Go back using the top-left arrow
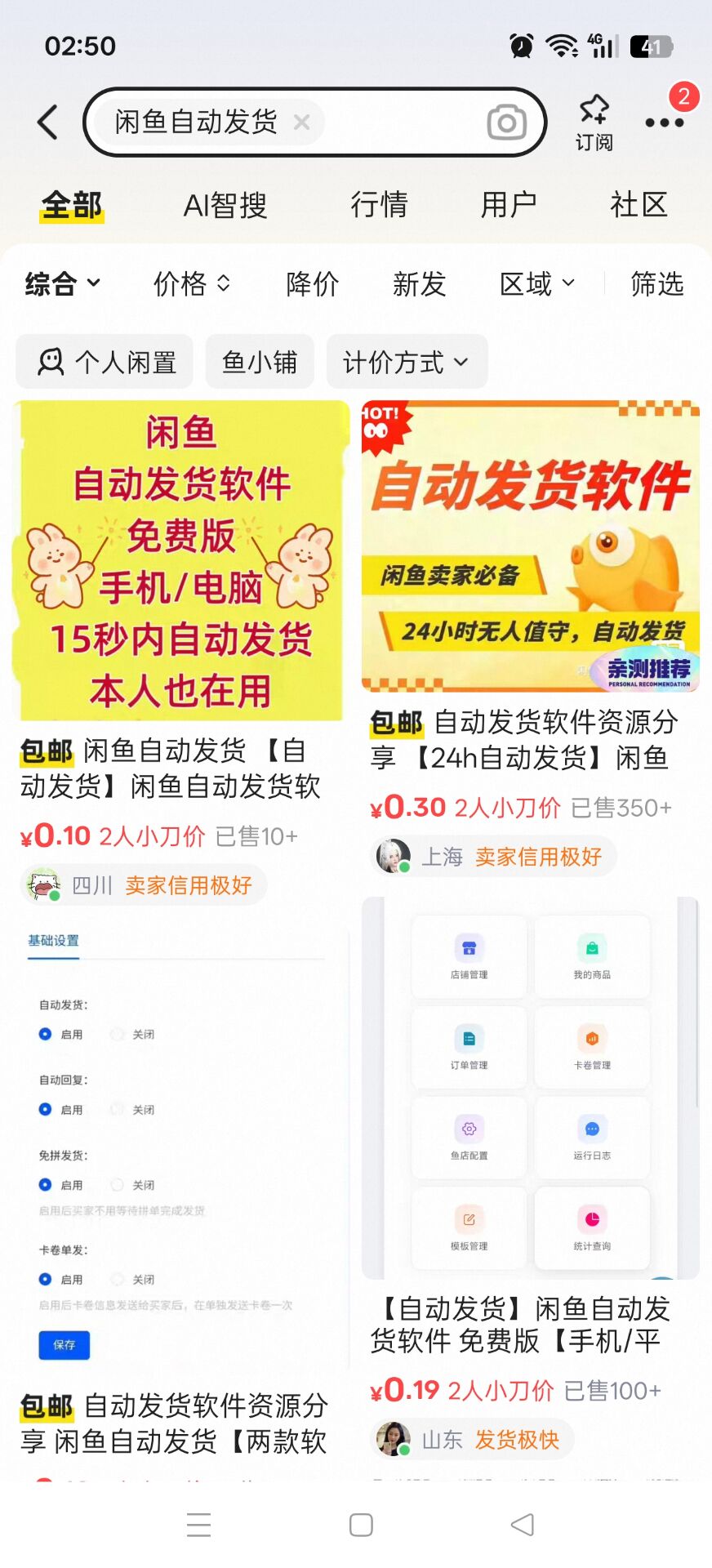 click(48, 122)
